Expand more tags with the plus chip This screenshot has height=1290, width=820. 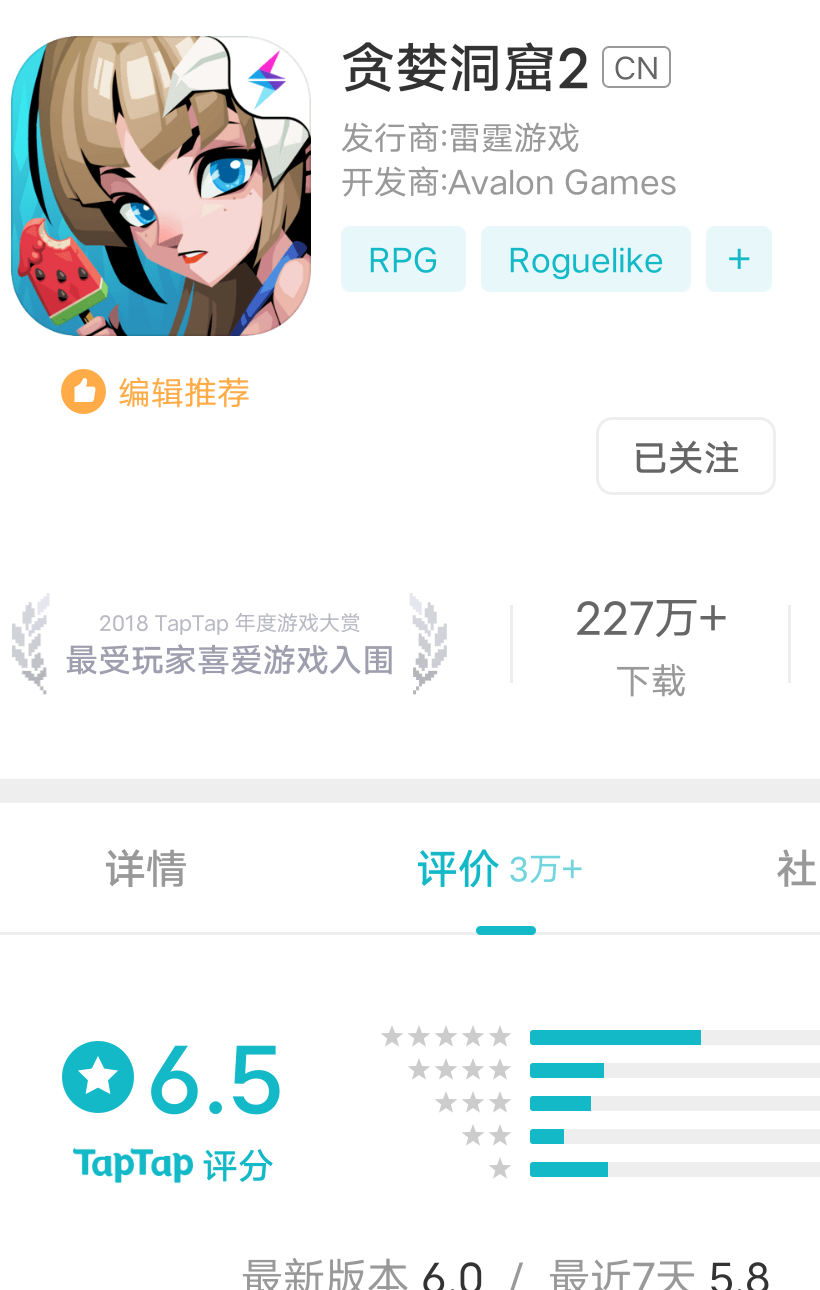coord(738,260)
